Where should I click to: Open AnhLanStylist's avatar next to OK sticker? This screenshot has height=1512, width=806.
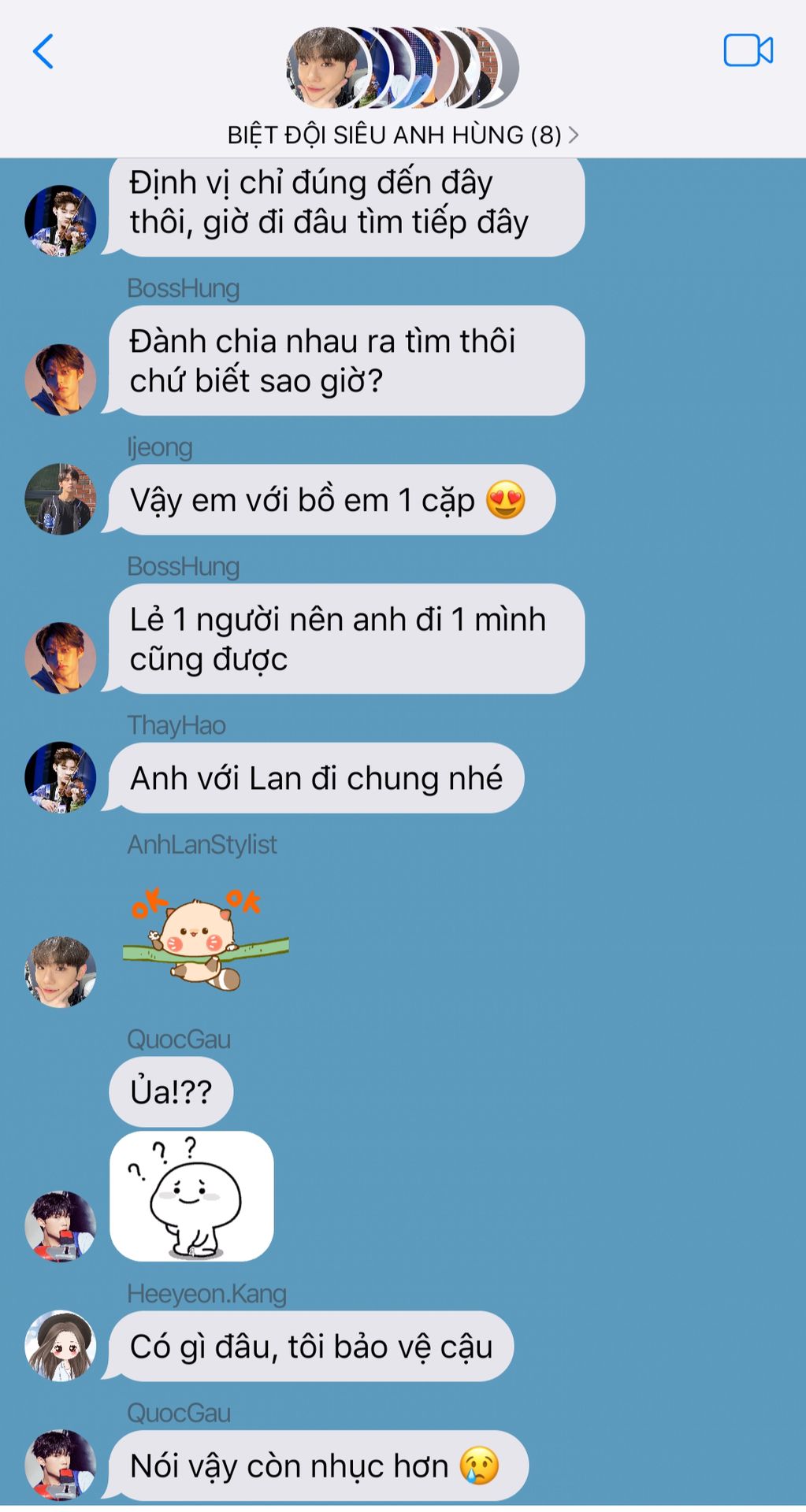click(x=60, y=972)
